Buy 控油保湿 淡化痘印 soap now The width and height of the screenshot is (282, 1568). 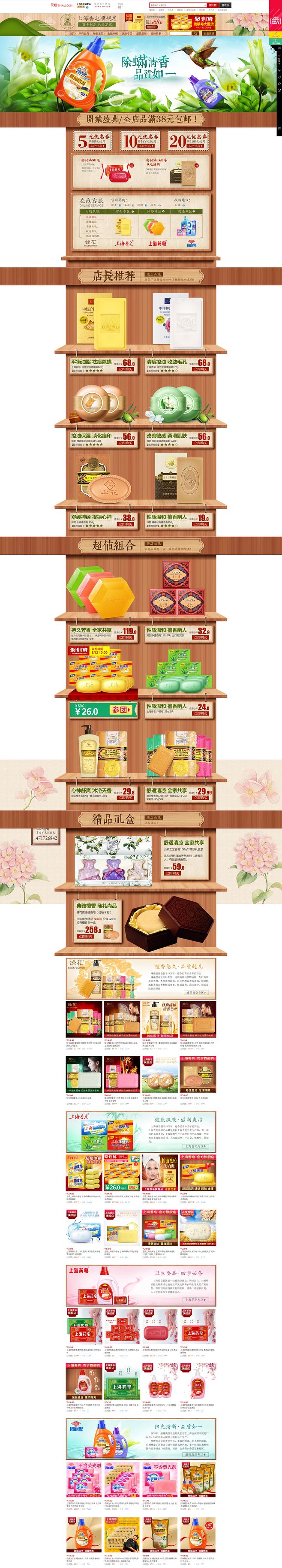[126, 443]
